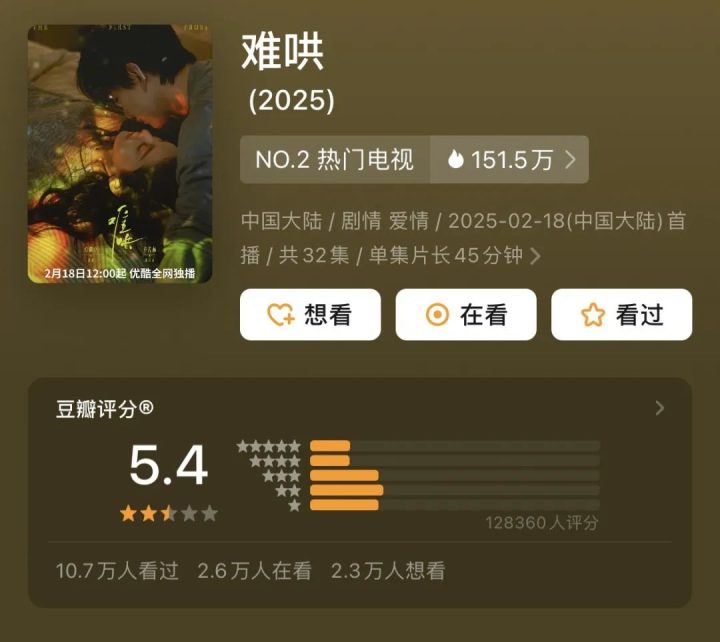The height and width of the screenshot is (642, 720).
Task: Expand the show details info line
Action: pyautogui.click(x=535, y=256)
